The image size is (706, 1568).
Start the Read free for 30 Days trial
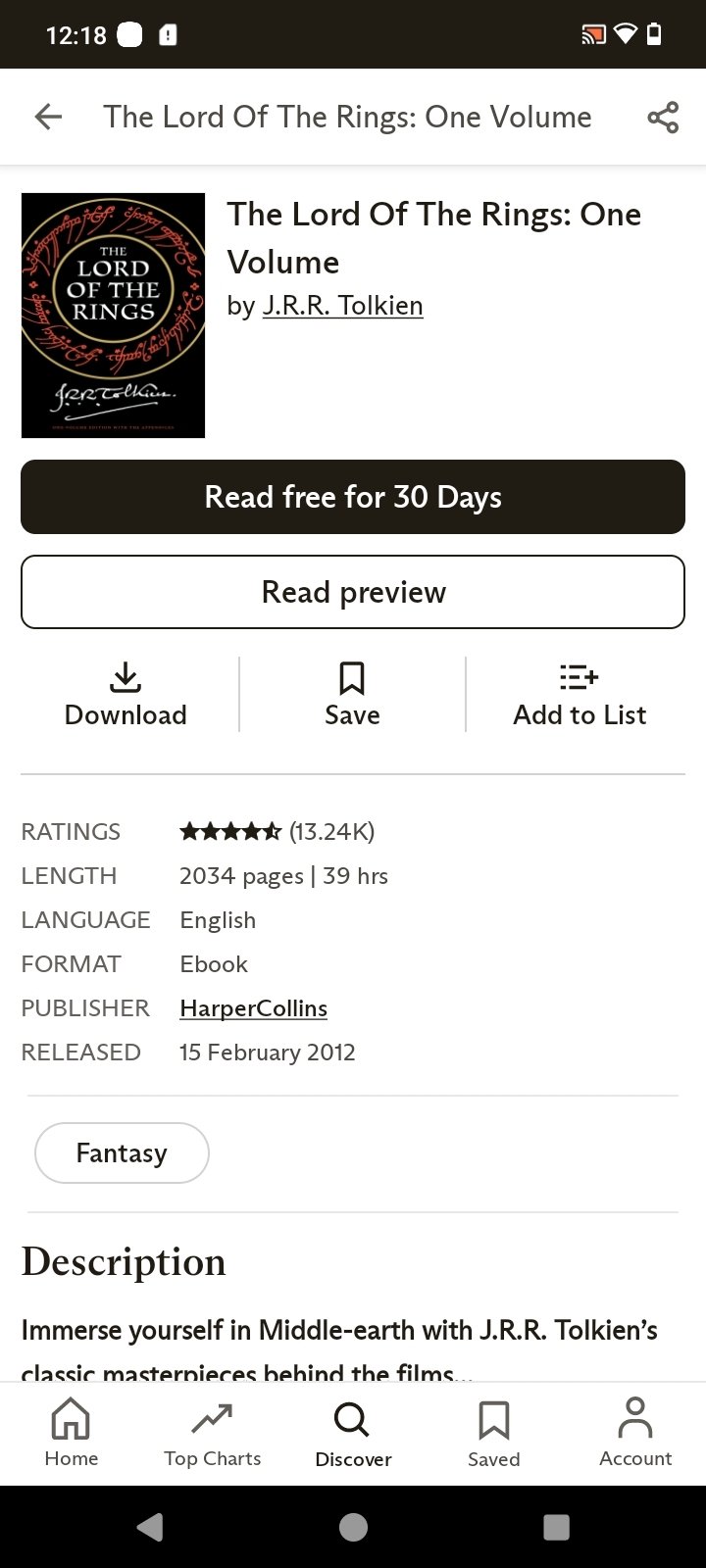[353, 497]
